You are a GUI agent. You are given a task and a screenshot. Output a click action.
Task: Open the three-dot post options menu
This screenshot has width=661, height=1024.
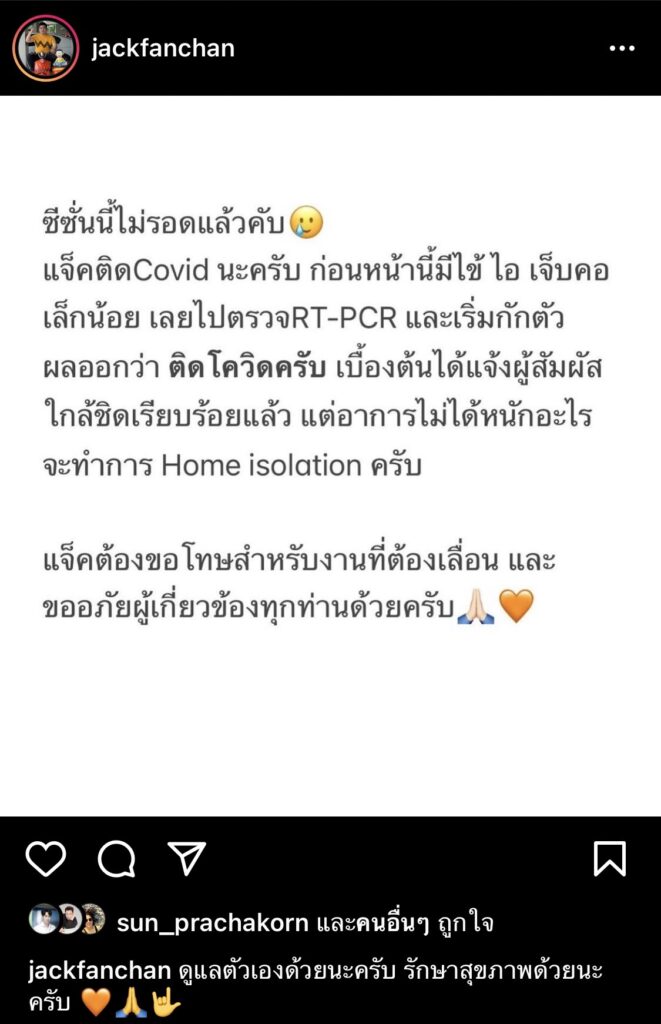pyautogui.click(x=621, y=48)
